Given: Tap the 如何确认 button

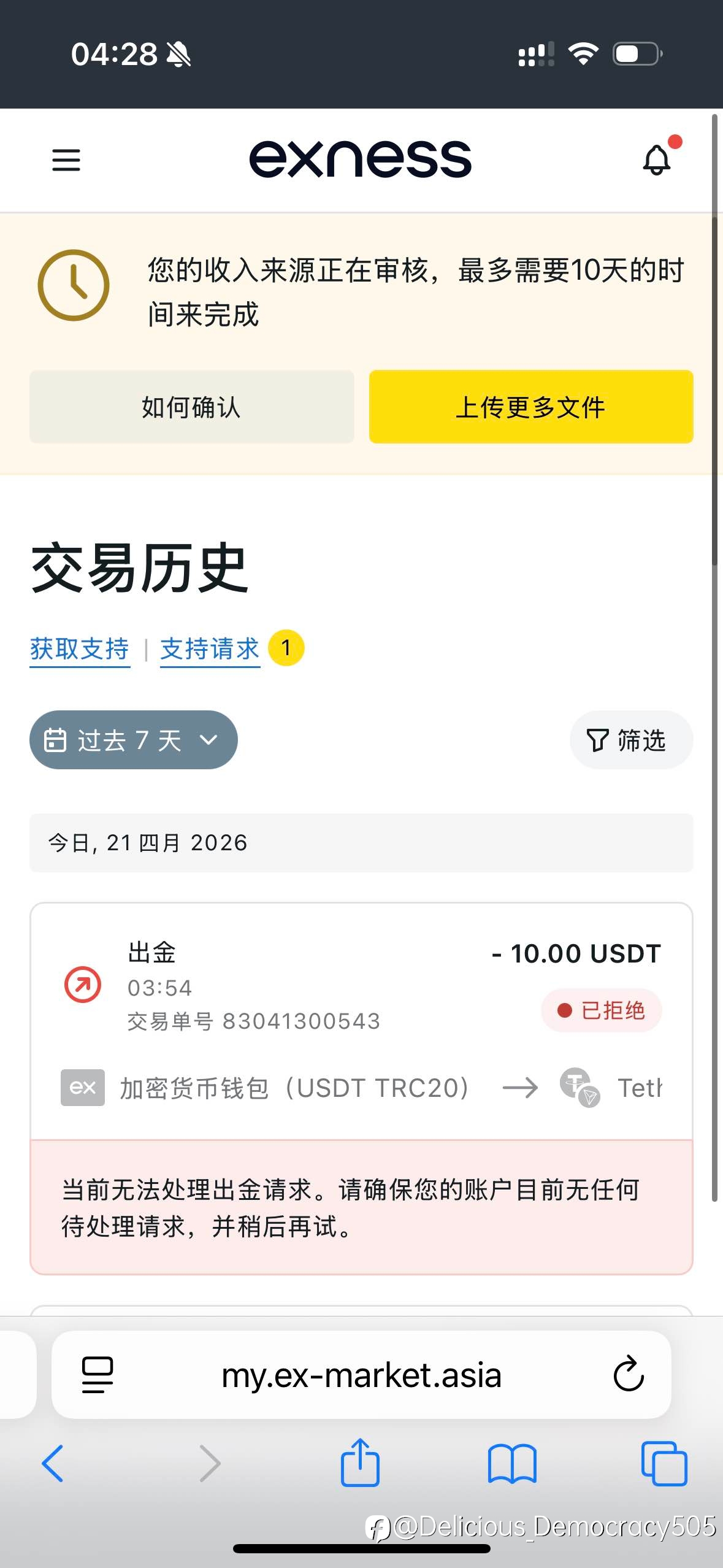Looking at the screenshot, I should 191,407.
